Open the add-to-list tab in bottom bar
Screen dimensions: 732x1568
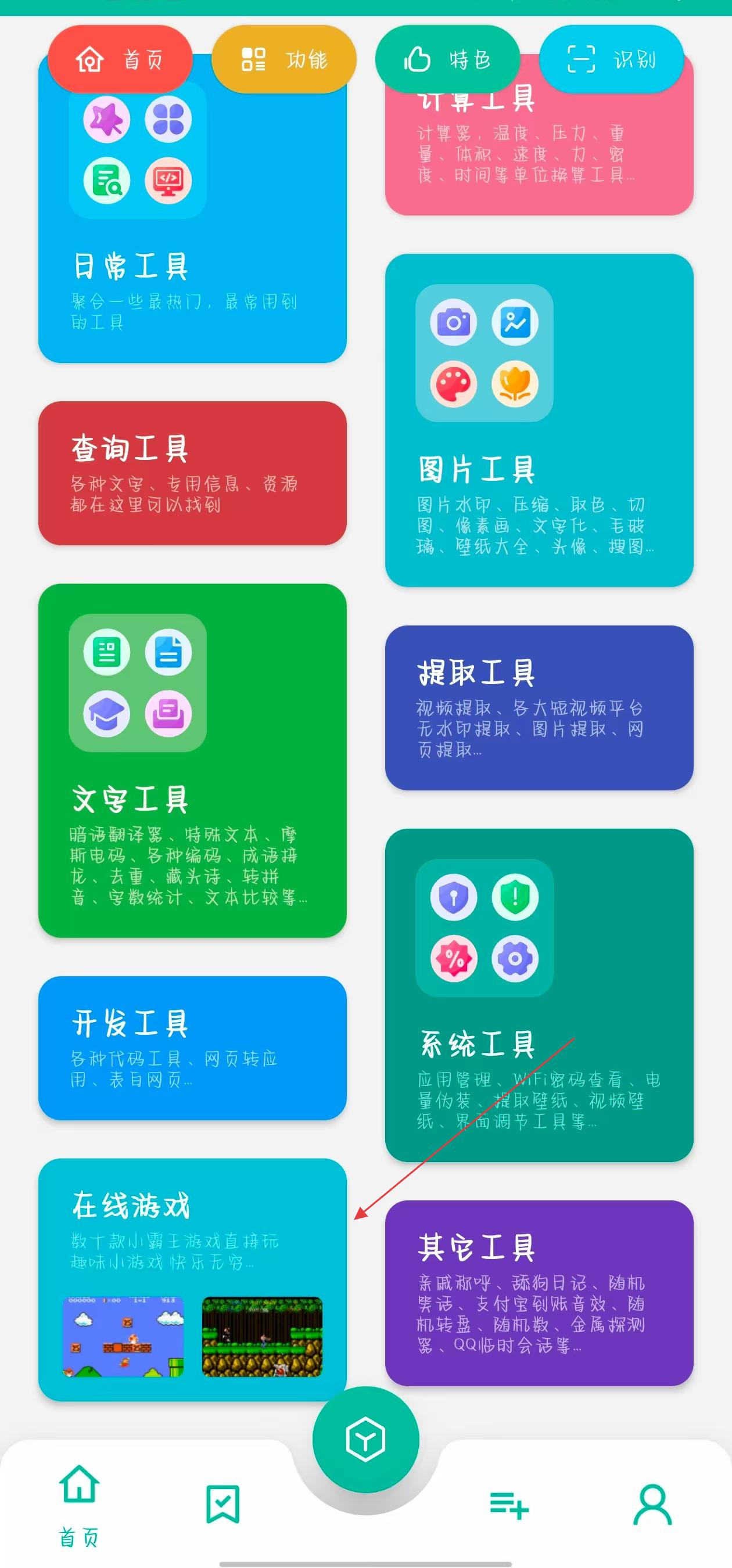pos(509,1505)
